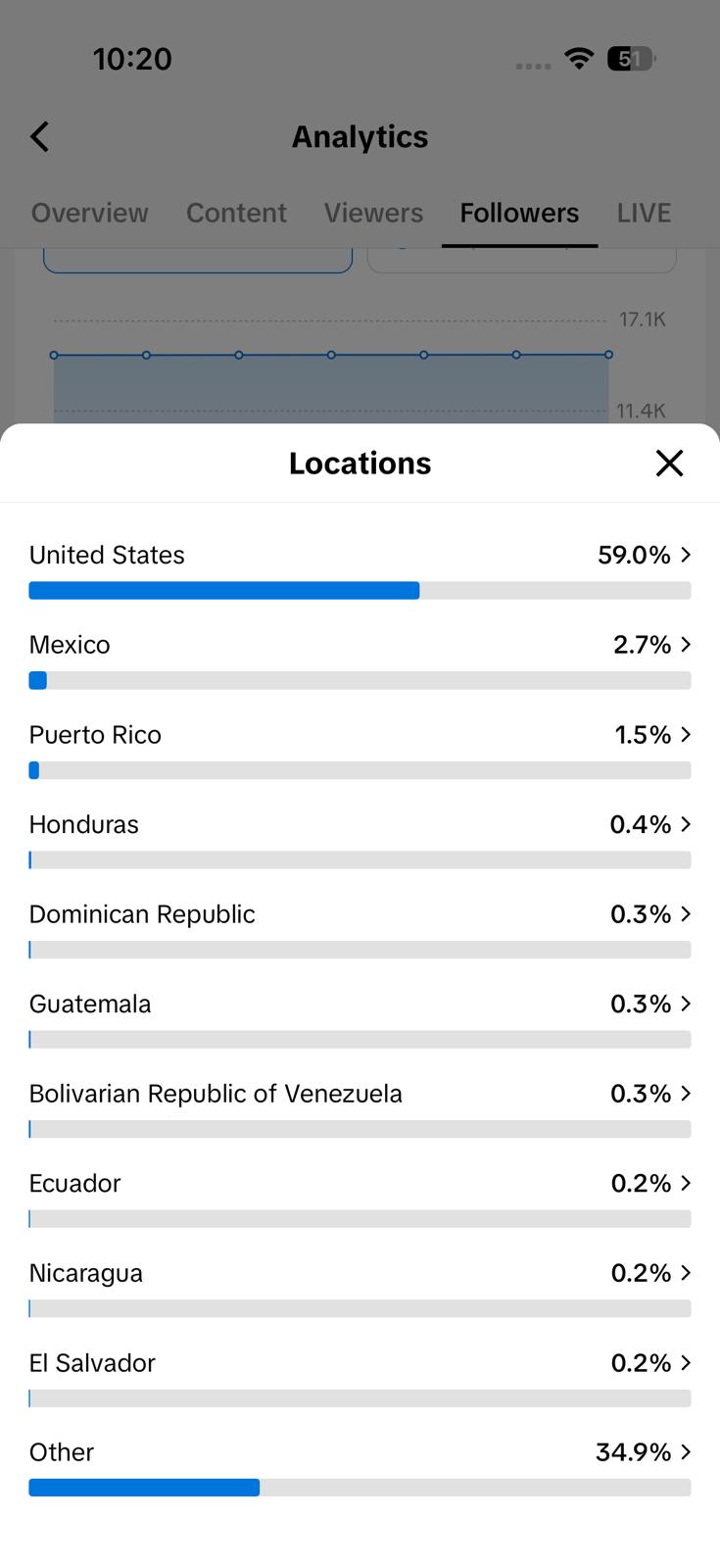This screenshot has height=1568, width=720.
Task: Select the El Salvador row
Action: click(x=360, y=1378)
